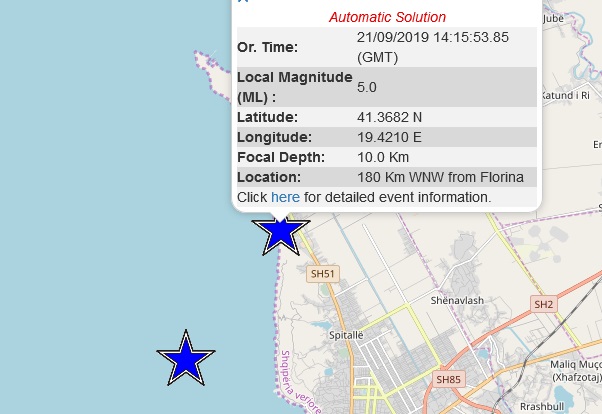Open the 'here' detailed event information link

285,197
